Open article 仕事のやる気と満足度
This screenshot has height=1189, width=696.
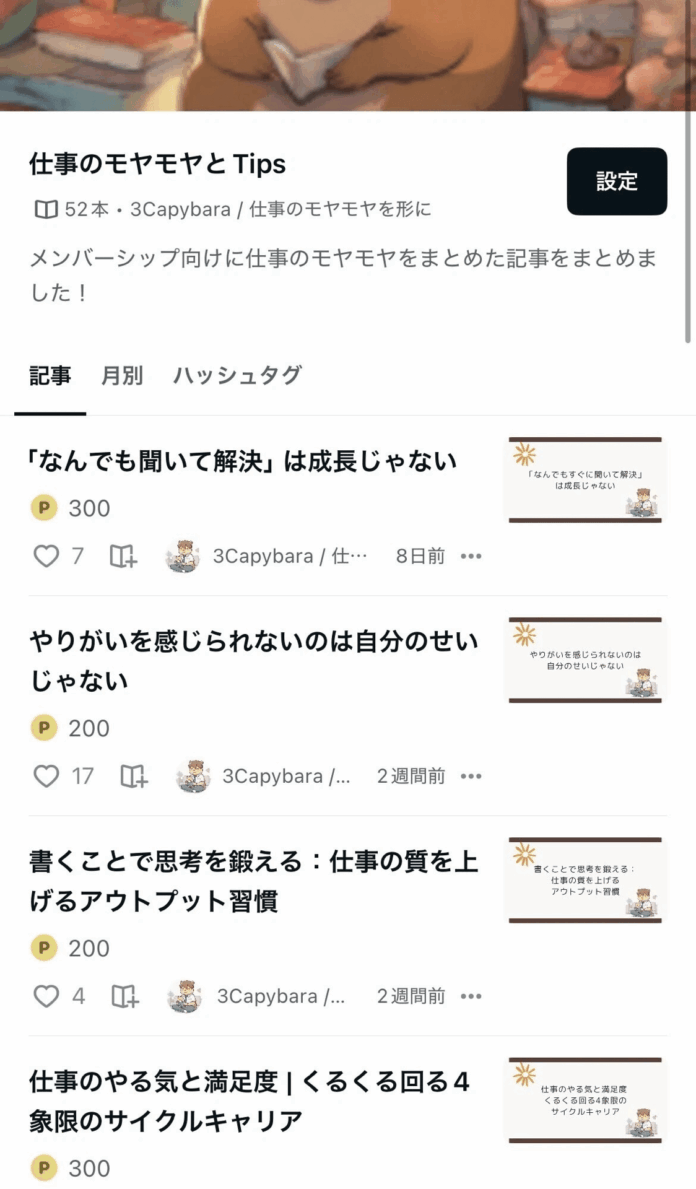pyautogui.click(x=250, y=1101)
